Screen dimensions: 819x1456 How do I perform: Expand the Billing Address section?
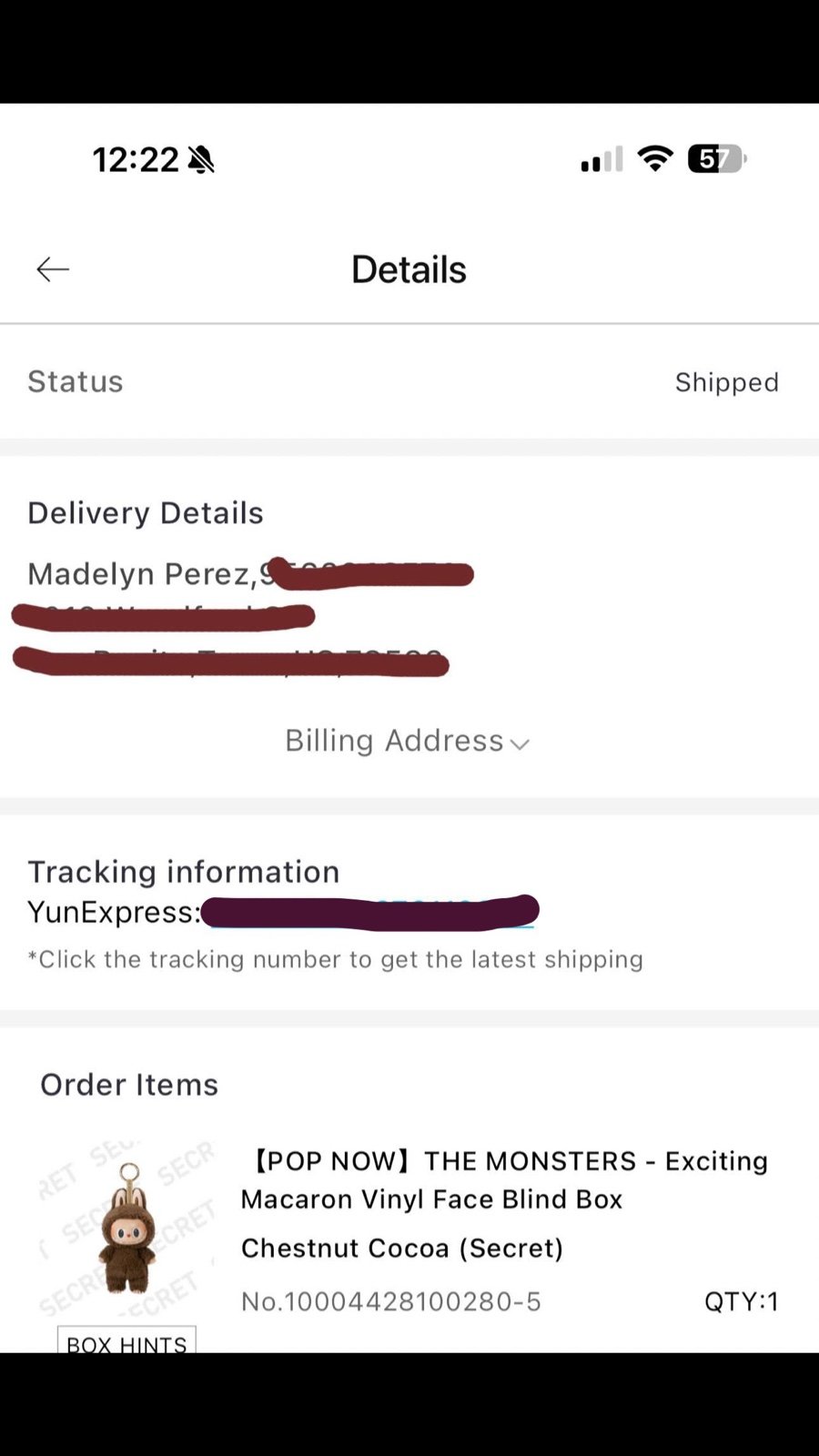coord(408,741)
